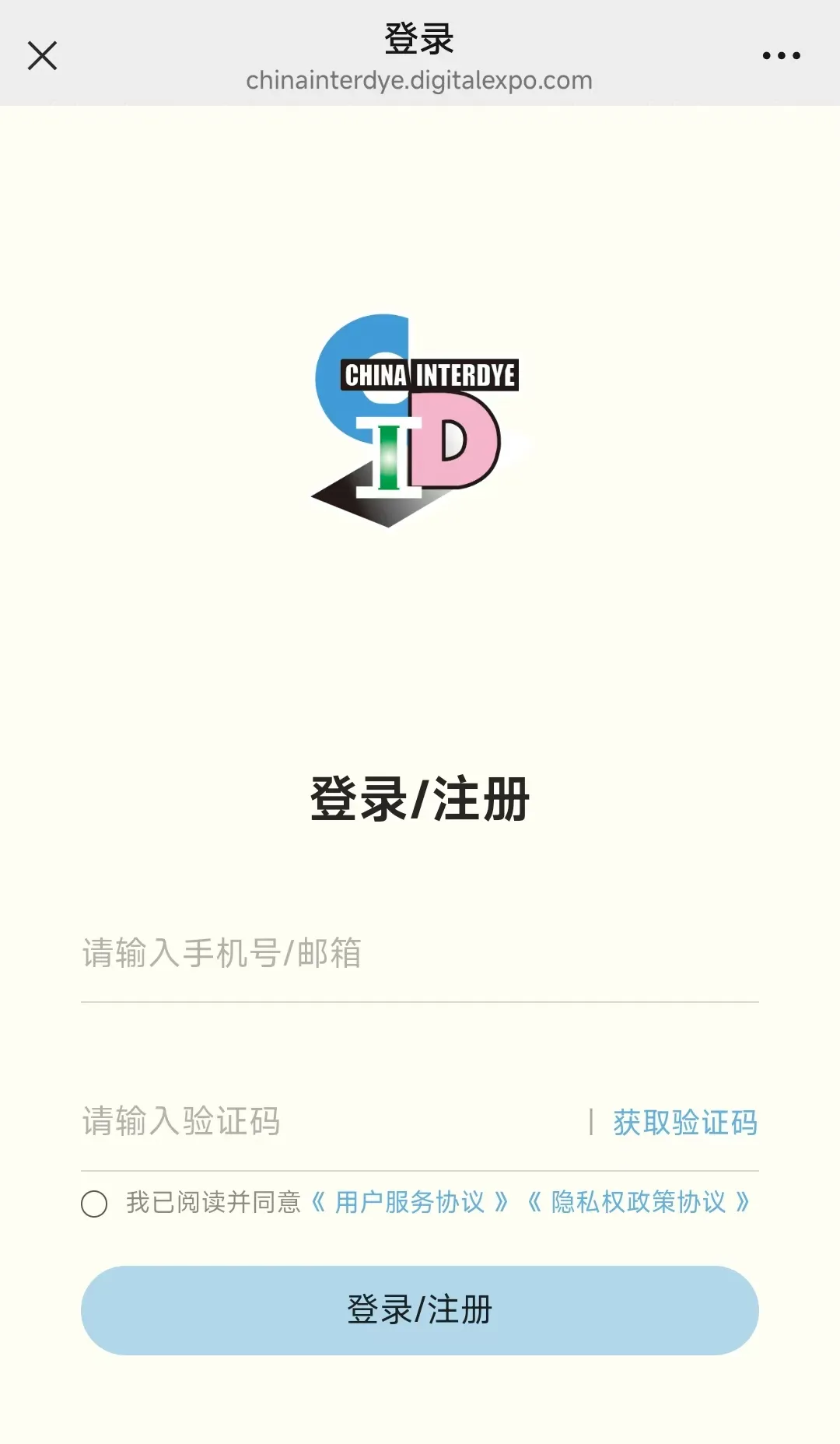This screenshot has width=840, height=1444.
Task: Click the X close icon top left
Action: (43, 55)
